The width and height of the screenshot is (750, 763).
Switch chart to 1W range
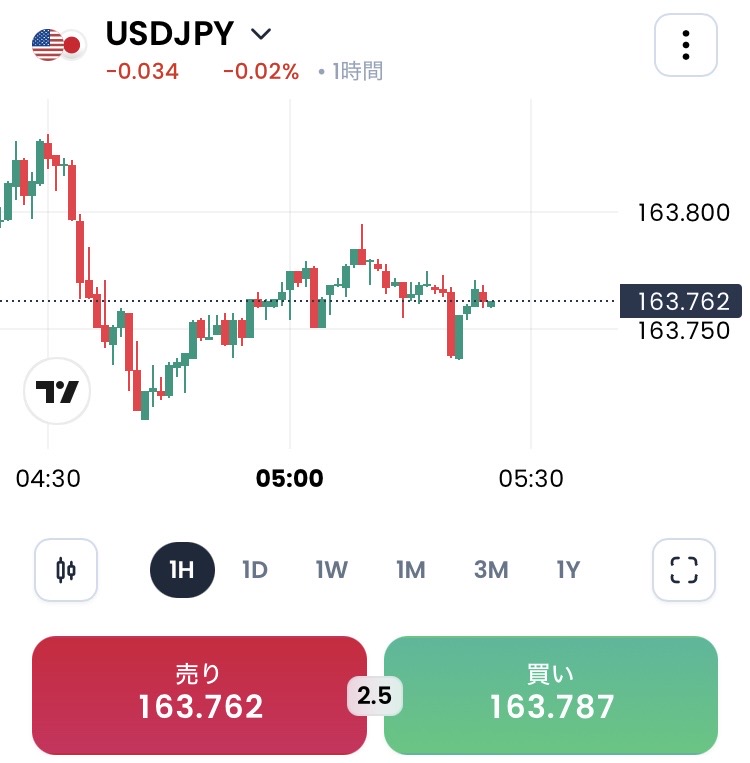(331, 569)
